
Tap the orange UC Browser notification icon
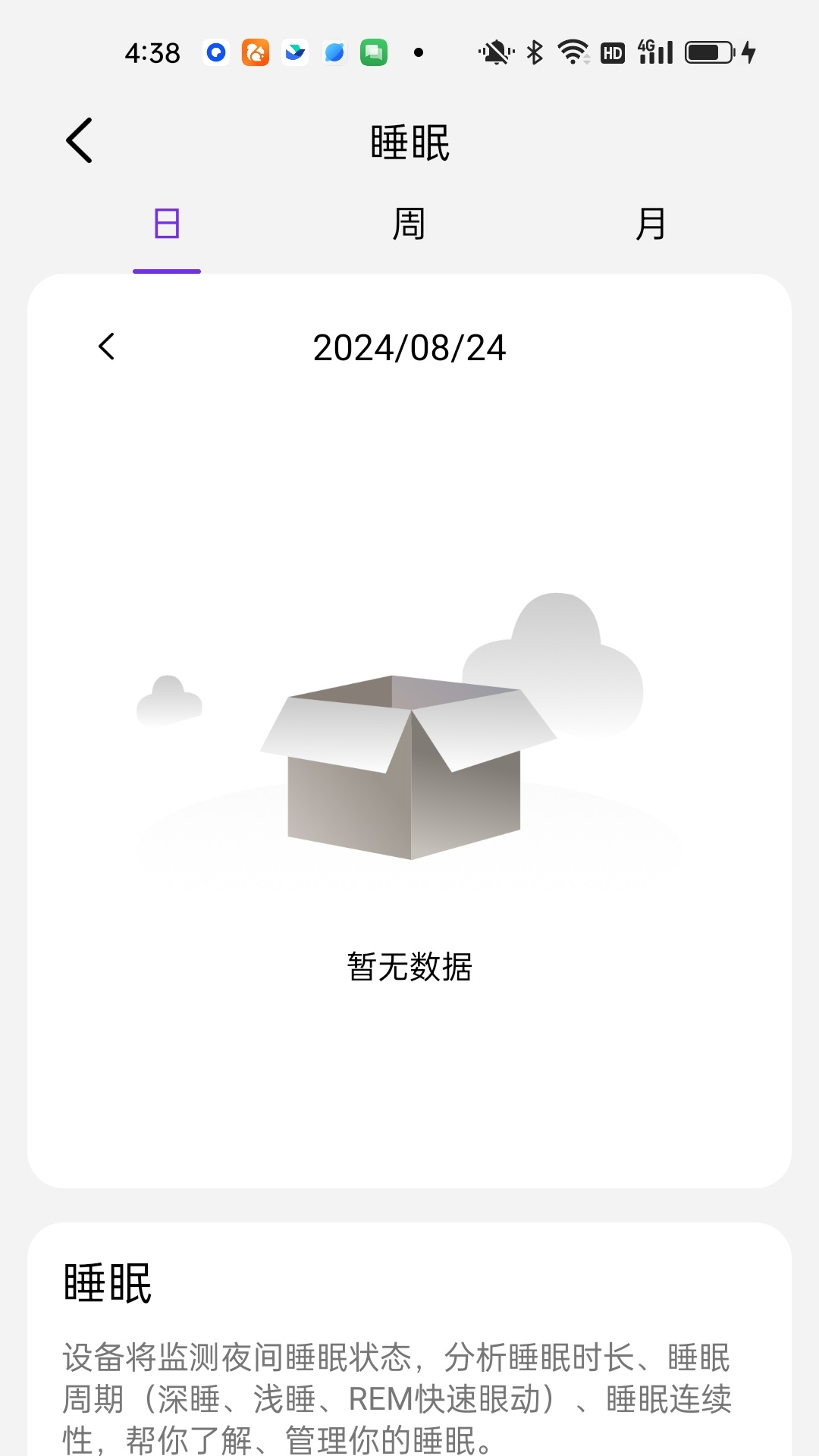click(256, 52)
